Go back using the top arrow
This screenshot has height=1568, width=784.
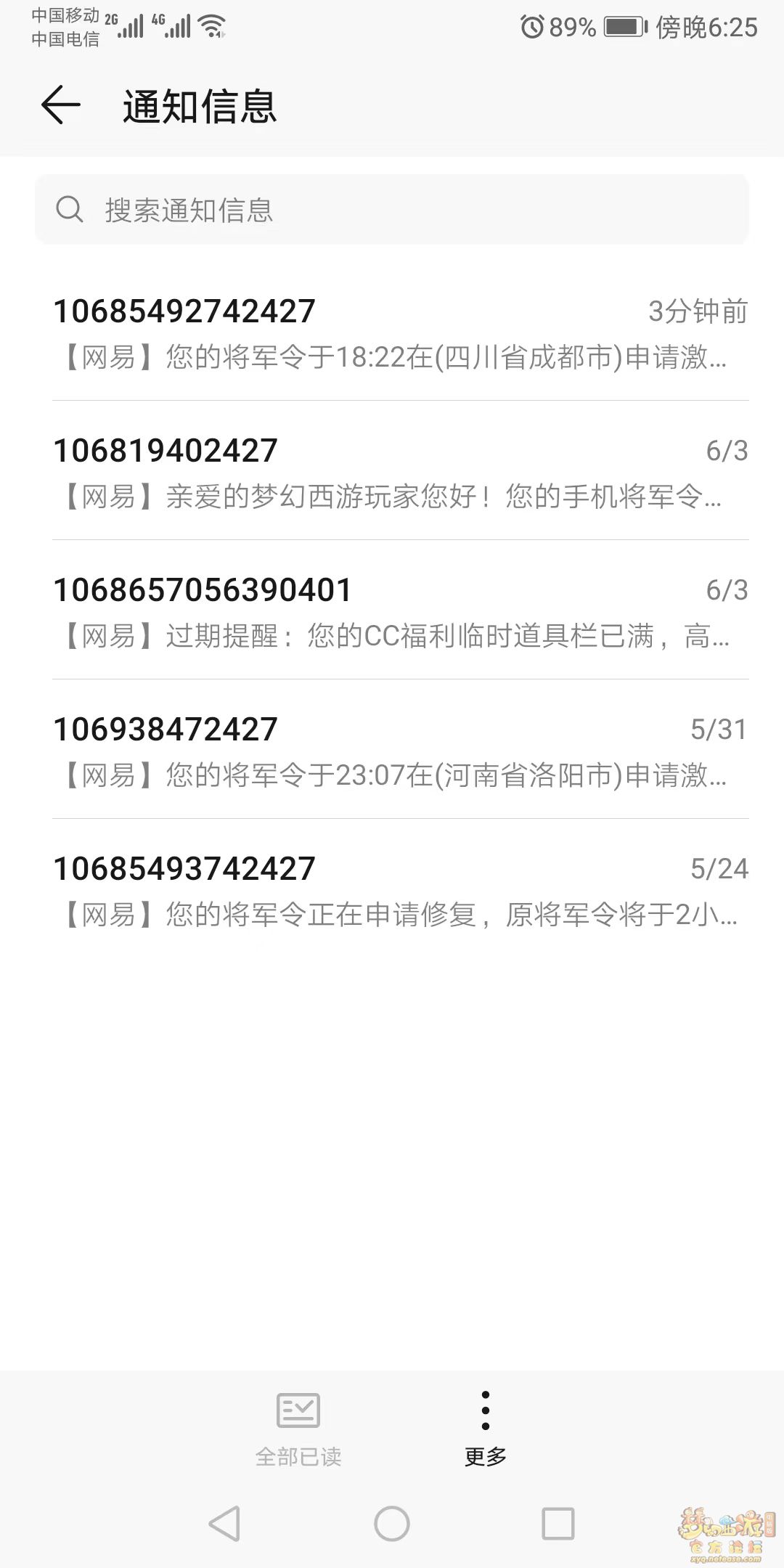tap(60, 105)
